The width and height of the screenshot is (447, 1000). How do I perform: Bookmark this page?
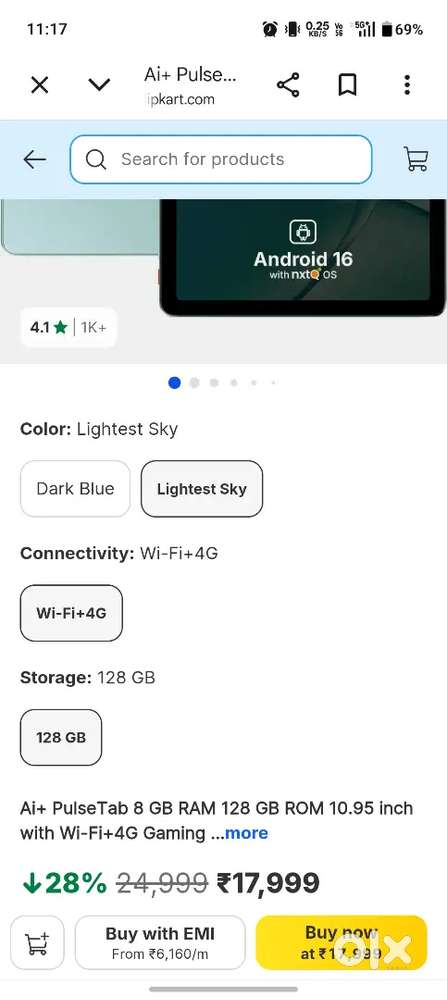point(348,85)
